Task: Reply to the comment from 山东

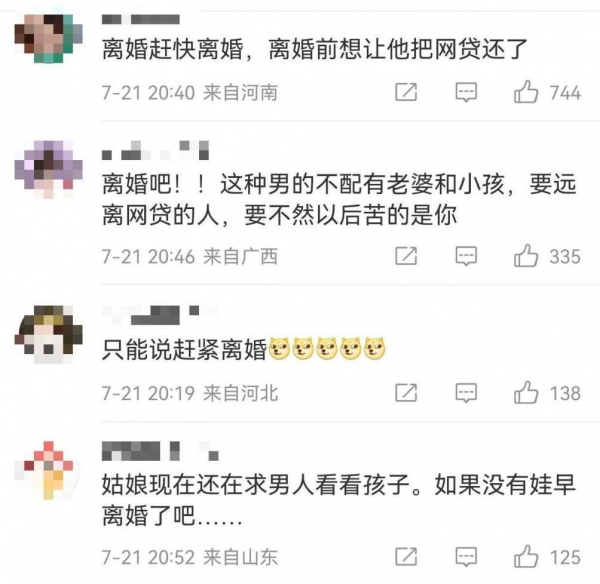Action: pyautogui.click(x=466, y=557)
